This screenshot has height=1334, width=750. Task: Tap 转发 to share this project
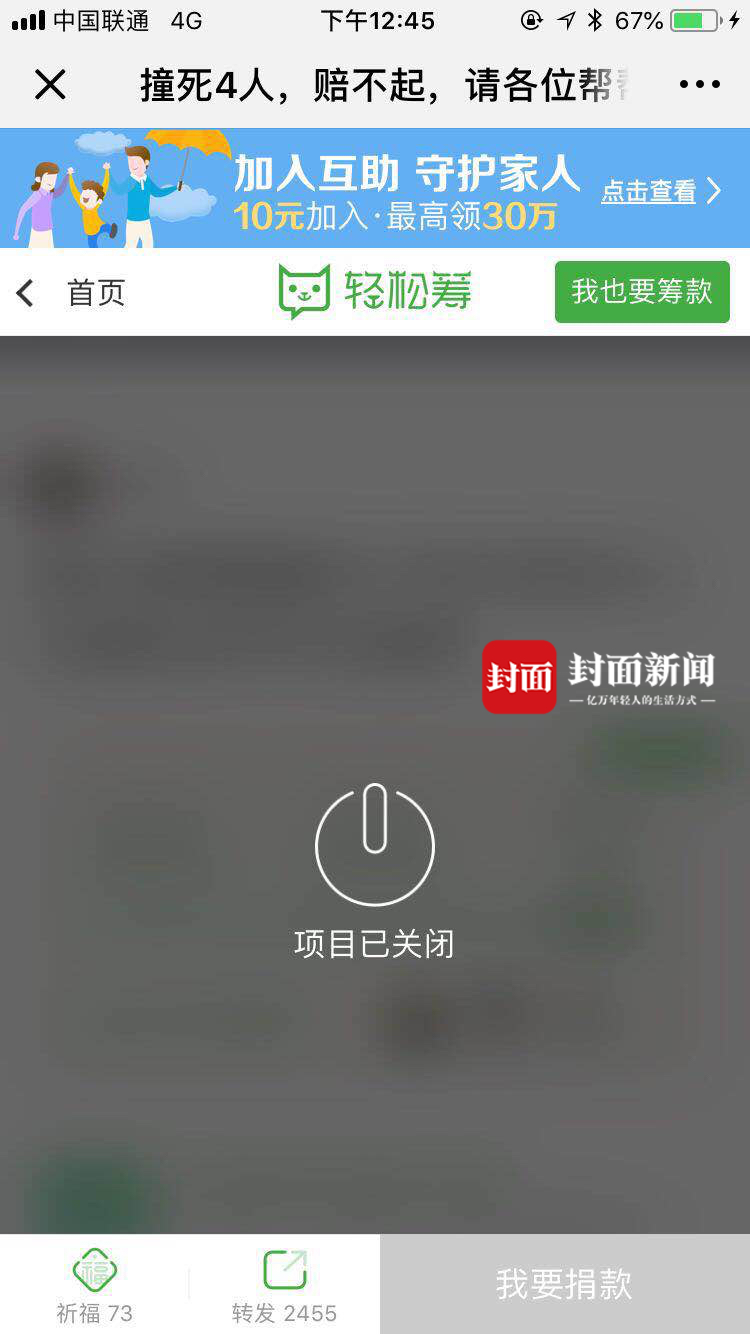284,1285
